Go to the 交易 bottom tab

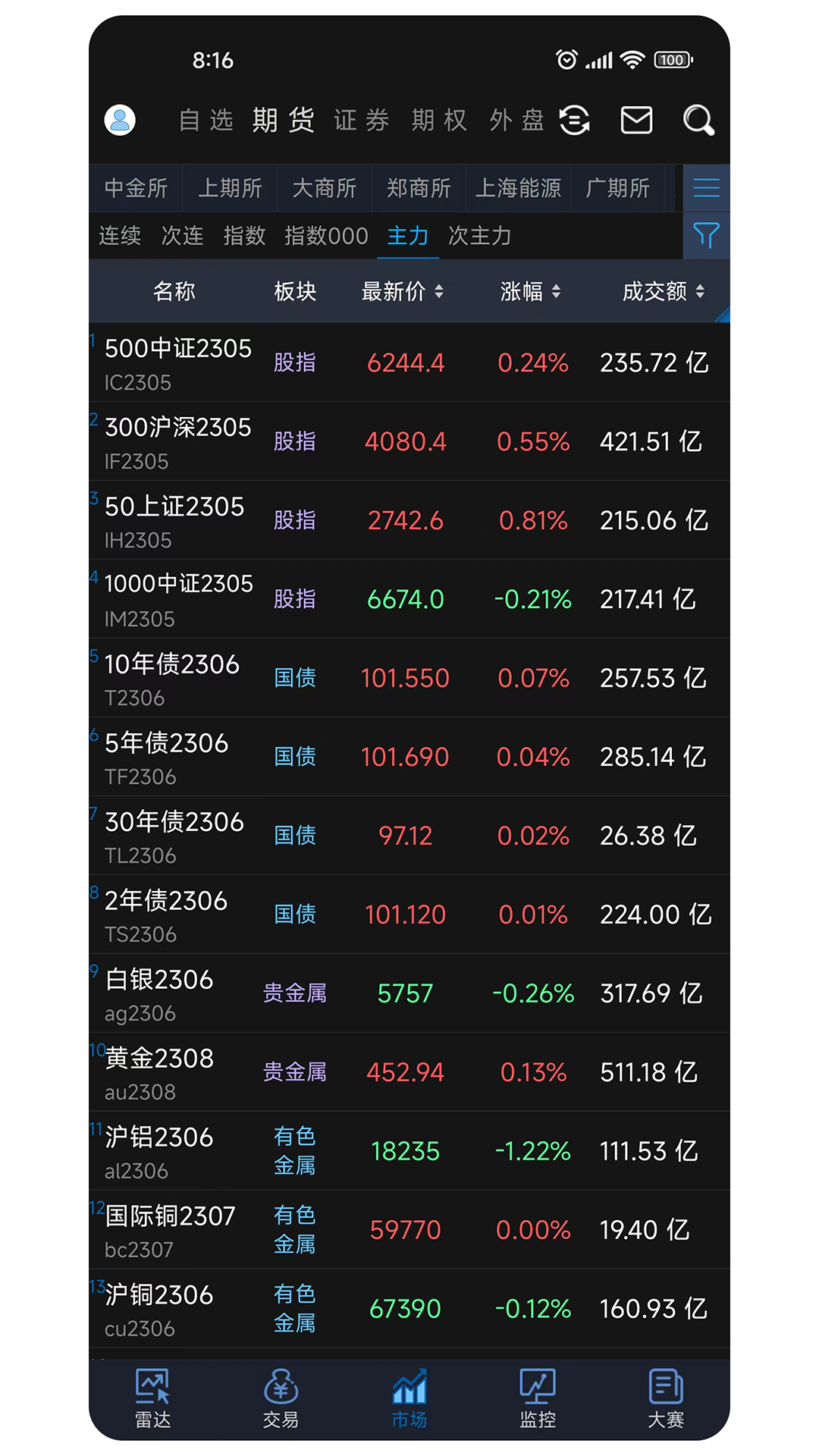(x=281, y=1399)
